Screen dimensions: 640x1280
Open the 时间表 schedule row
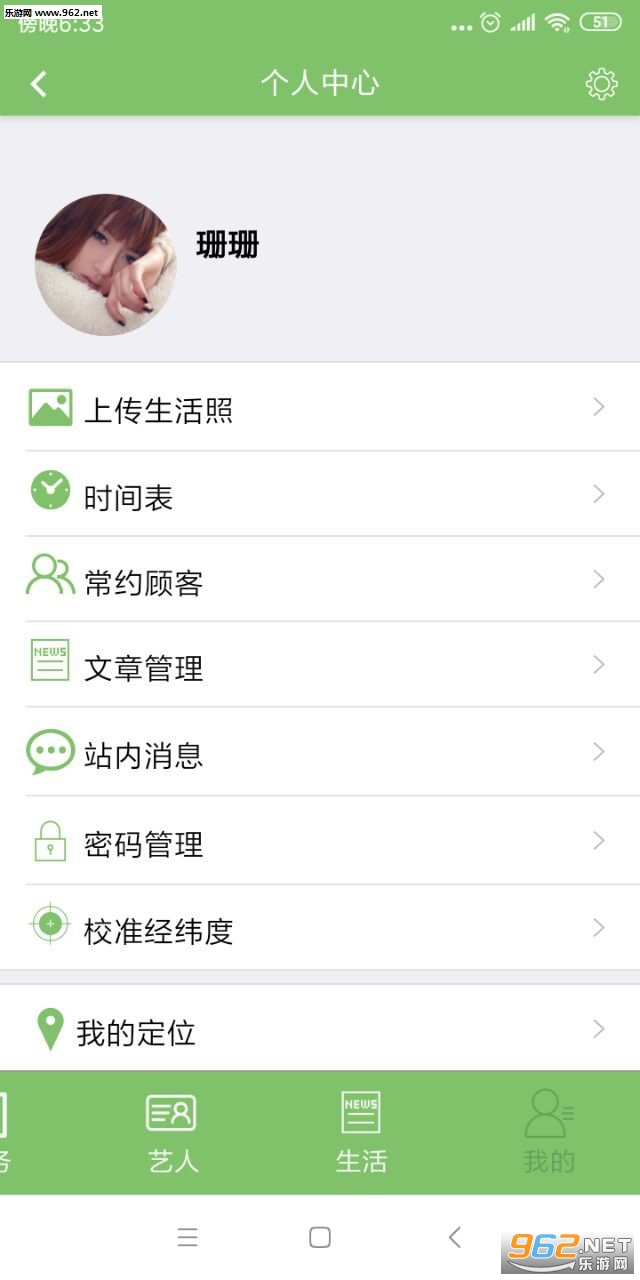(320, 495)
